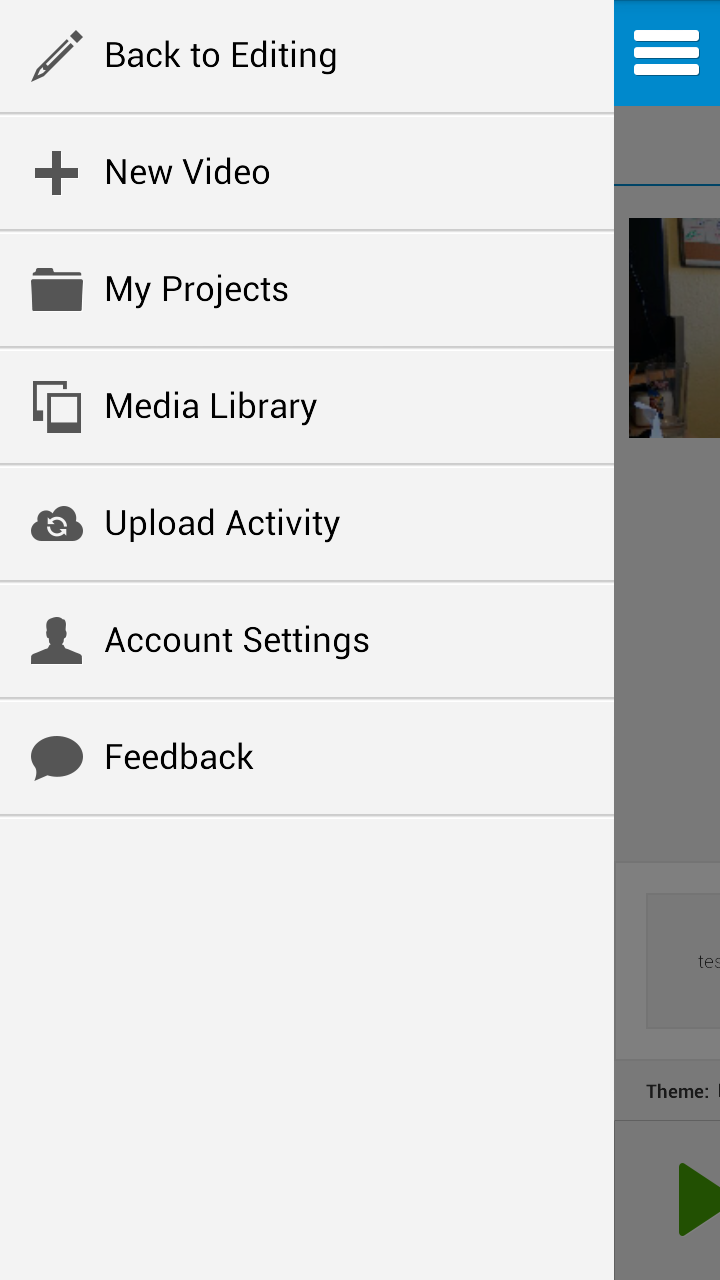
Task: Click the Upload Activity cloud sync icon
Action: point(56,523)
